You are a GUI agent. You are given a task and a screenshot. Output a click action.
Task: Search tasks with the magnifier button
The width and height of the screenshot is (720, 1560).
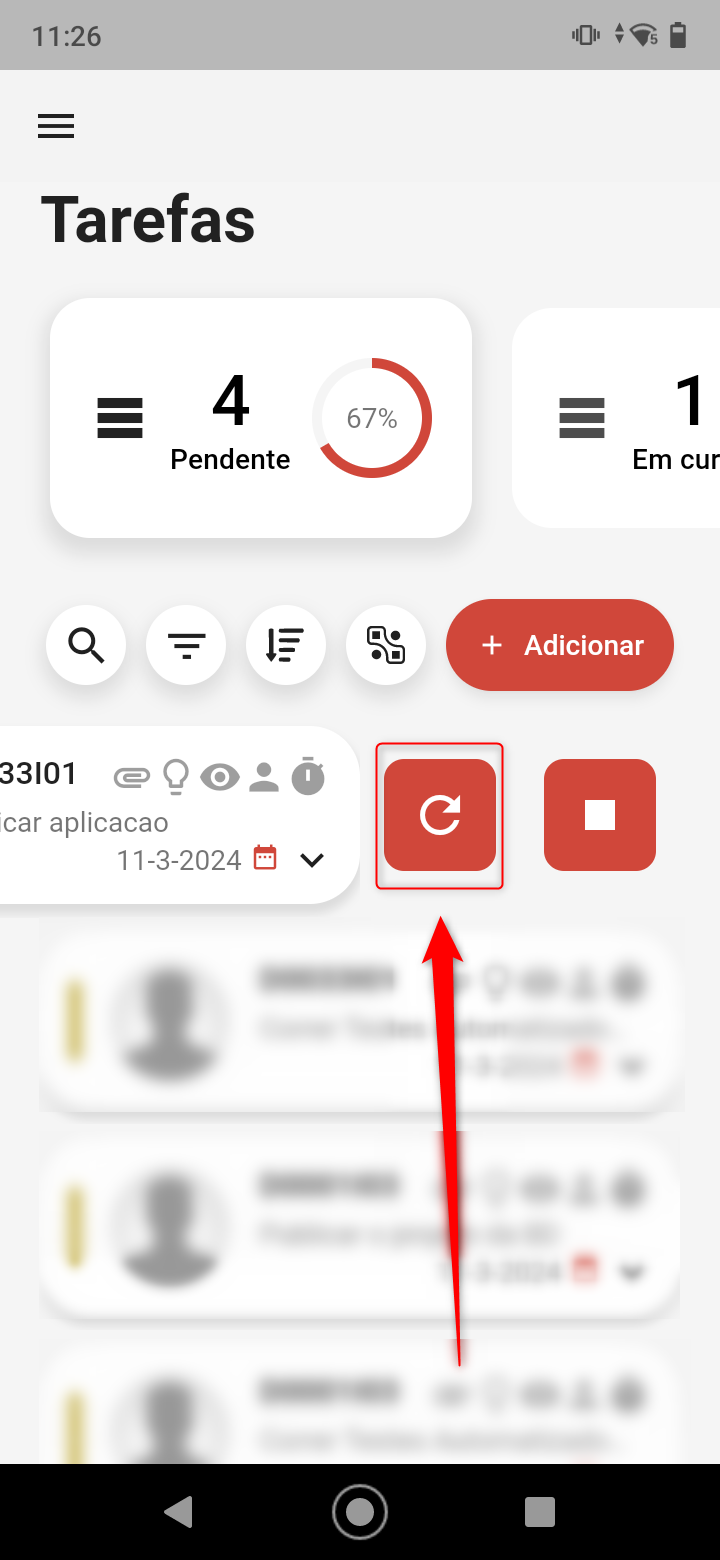pos(86,645)
